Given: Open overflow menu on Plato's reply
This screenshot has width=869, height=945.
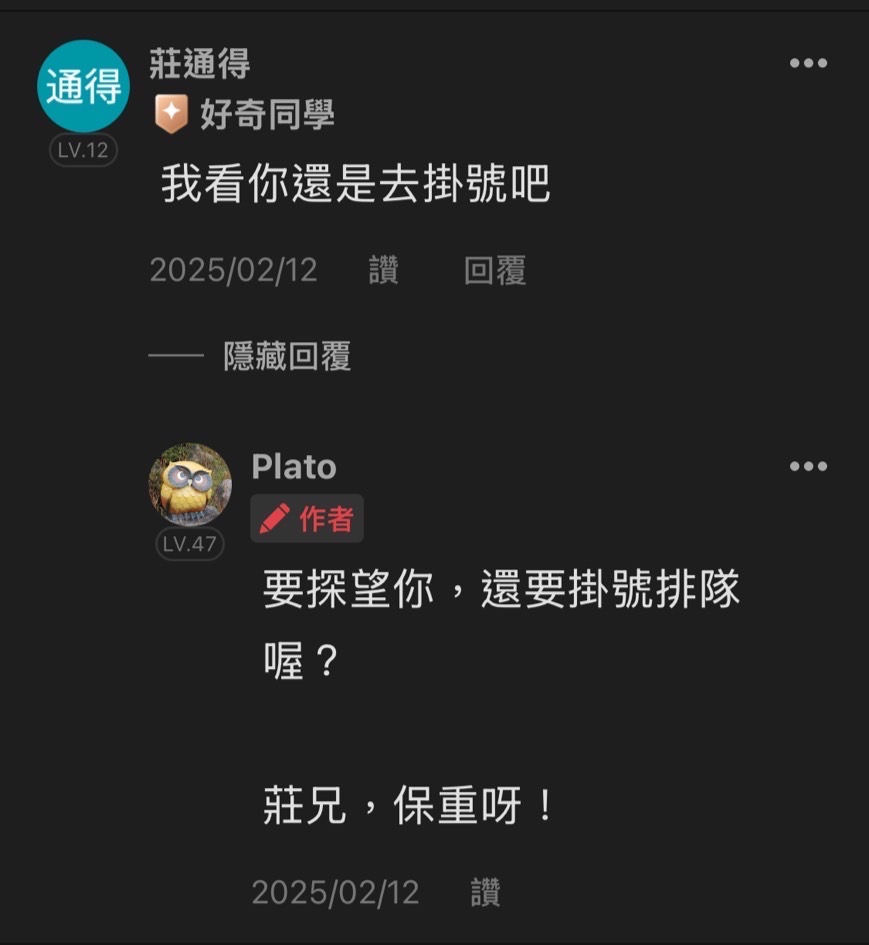Looking at the screenshot, I should pos(808,466).
